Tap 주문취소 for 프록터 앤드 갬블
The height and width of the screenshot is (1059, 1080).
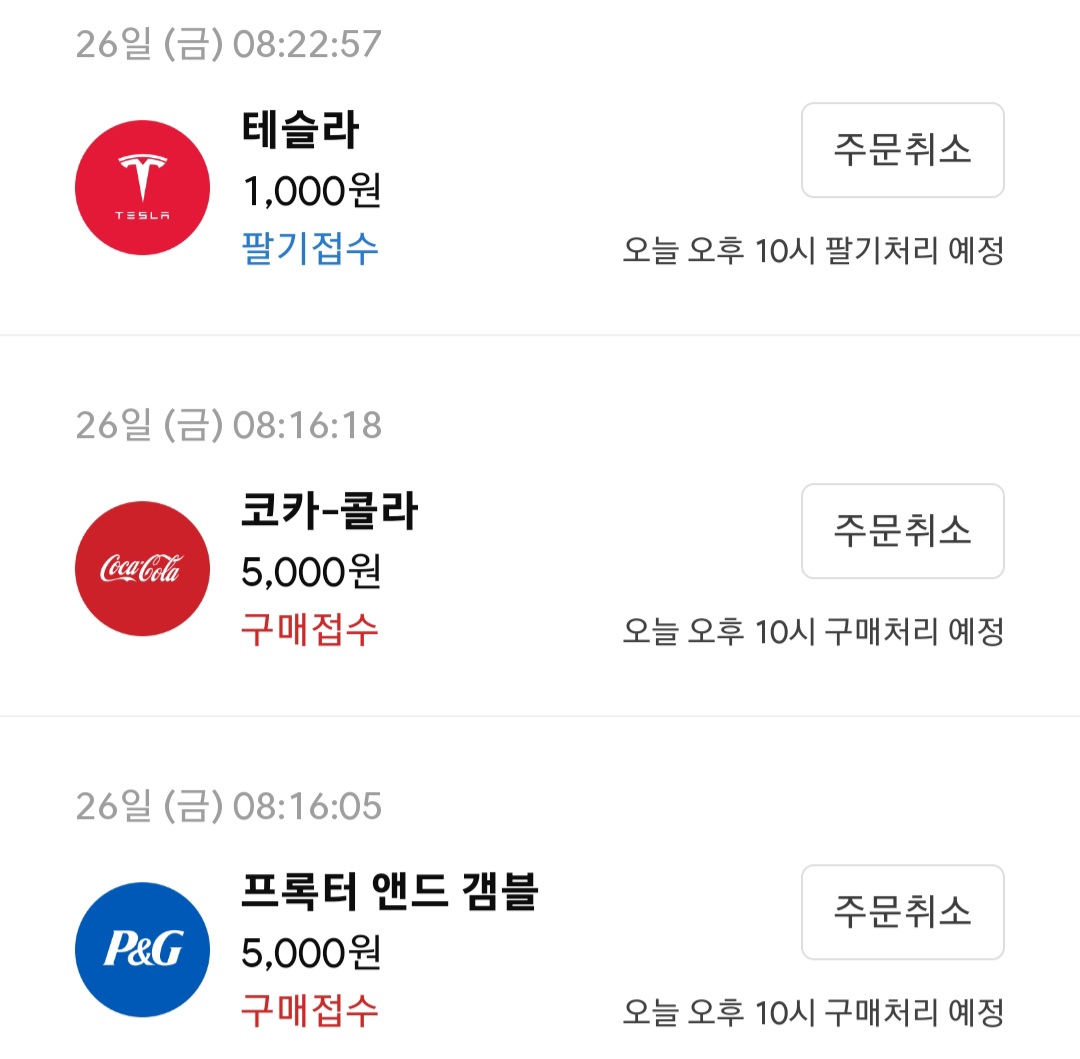pos(902,912)
